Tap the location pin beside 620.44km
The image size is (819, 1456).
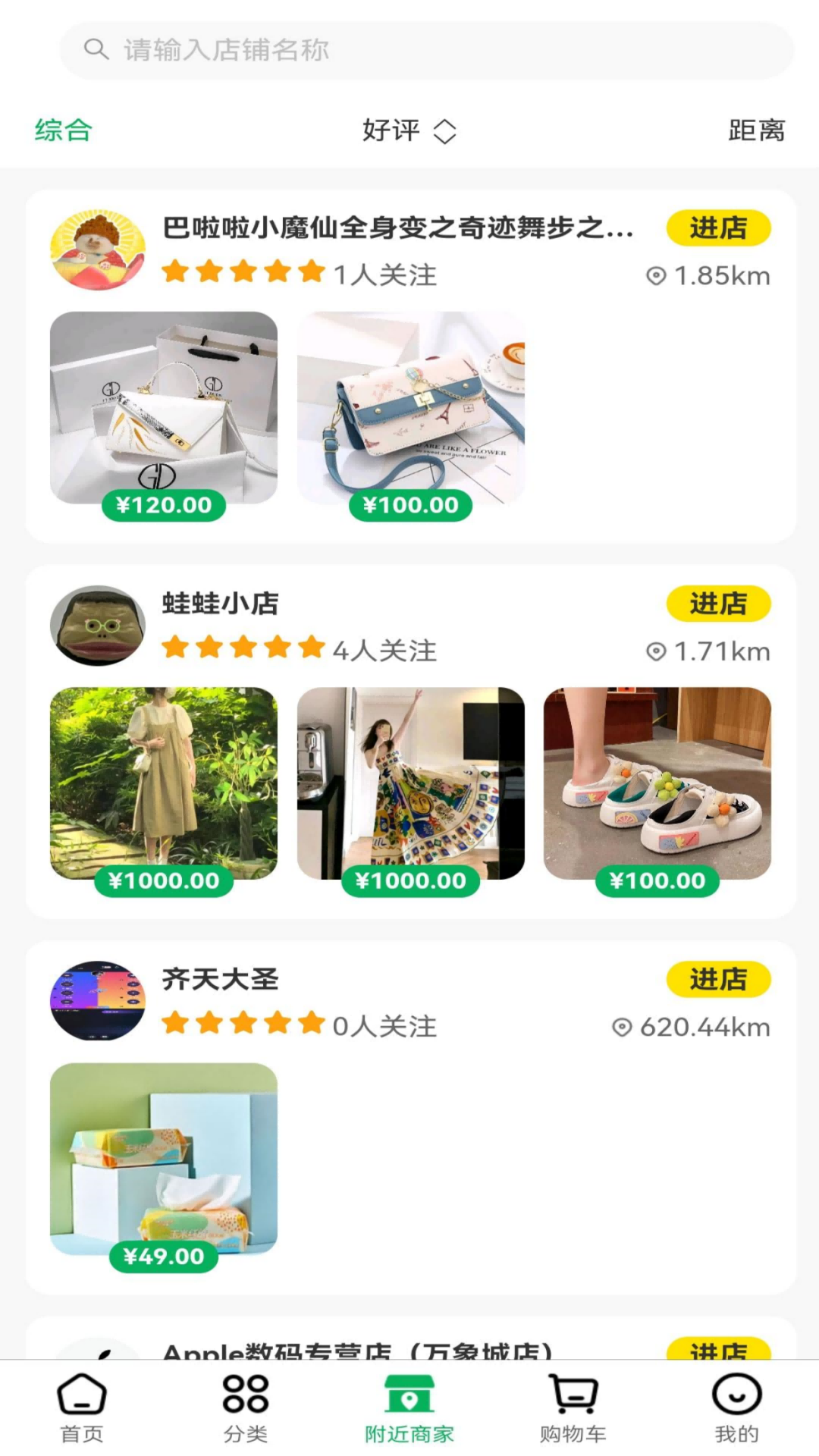coord(623,1026)
